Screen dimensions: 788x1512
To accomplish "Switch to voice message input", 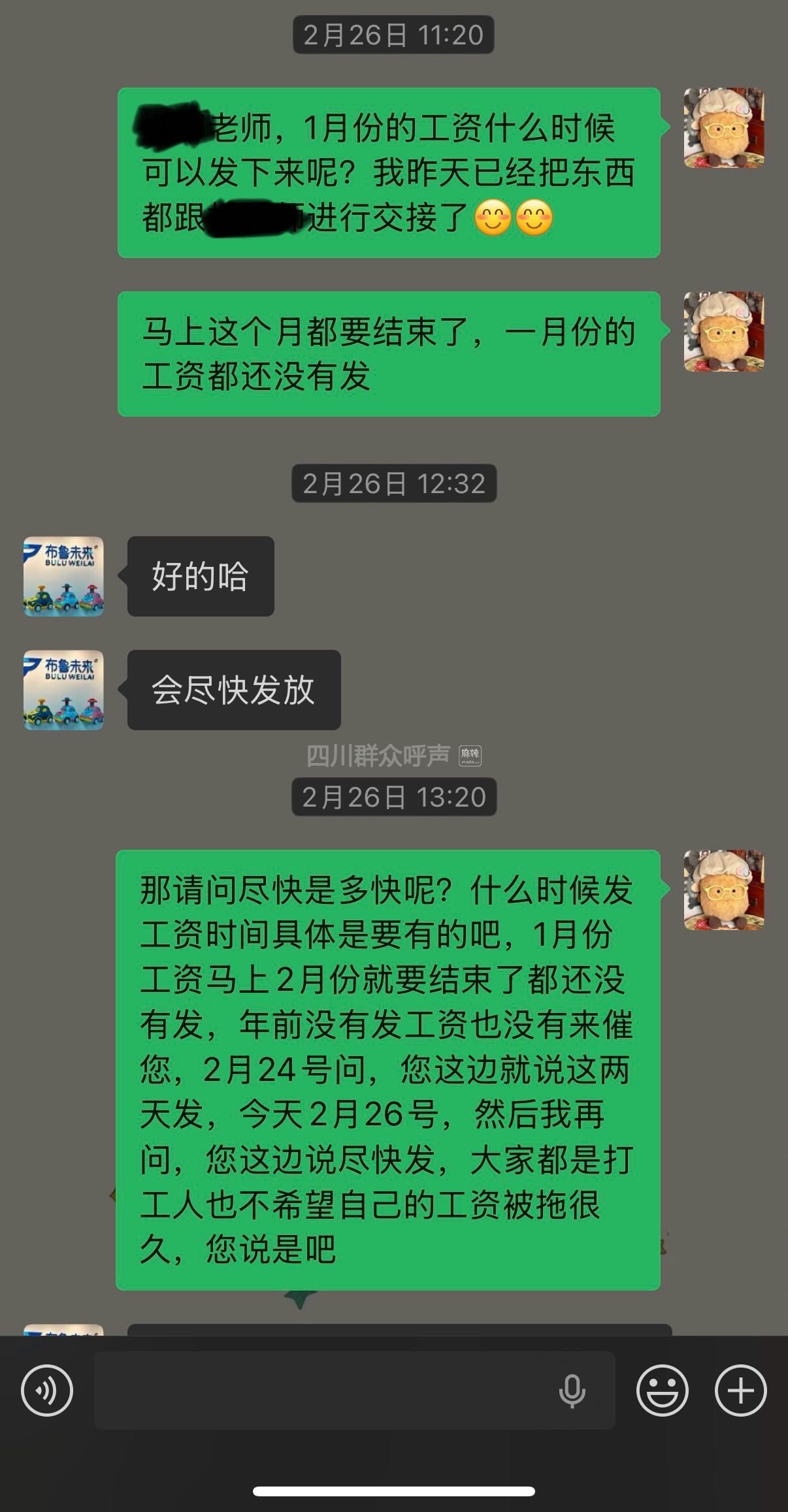I will pos(47,1391).
